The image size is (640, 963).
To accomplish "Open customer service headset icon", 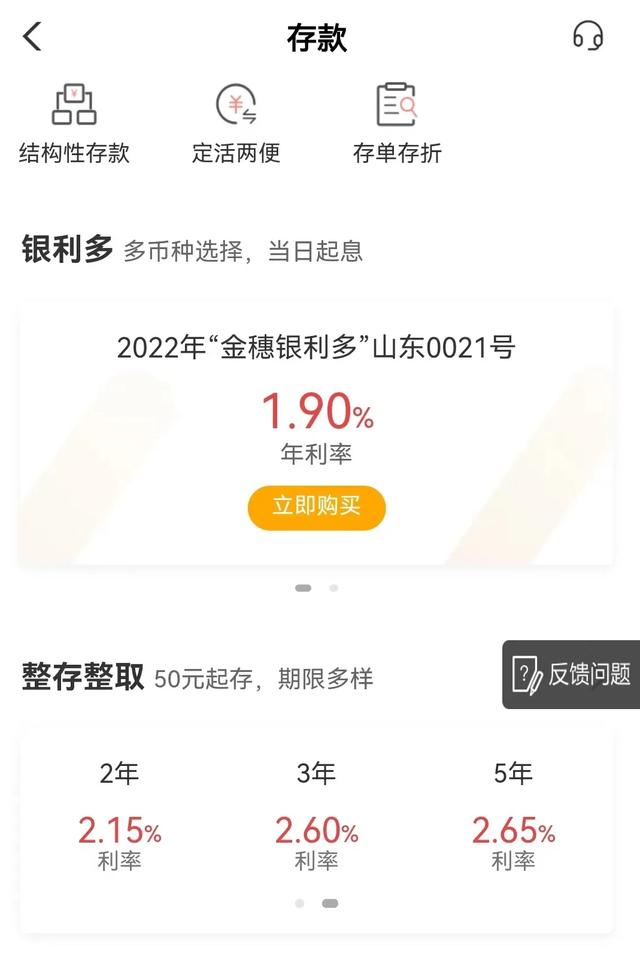I will point(588,37).
